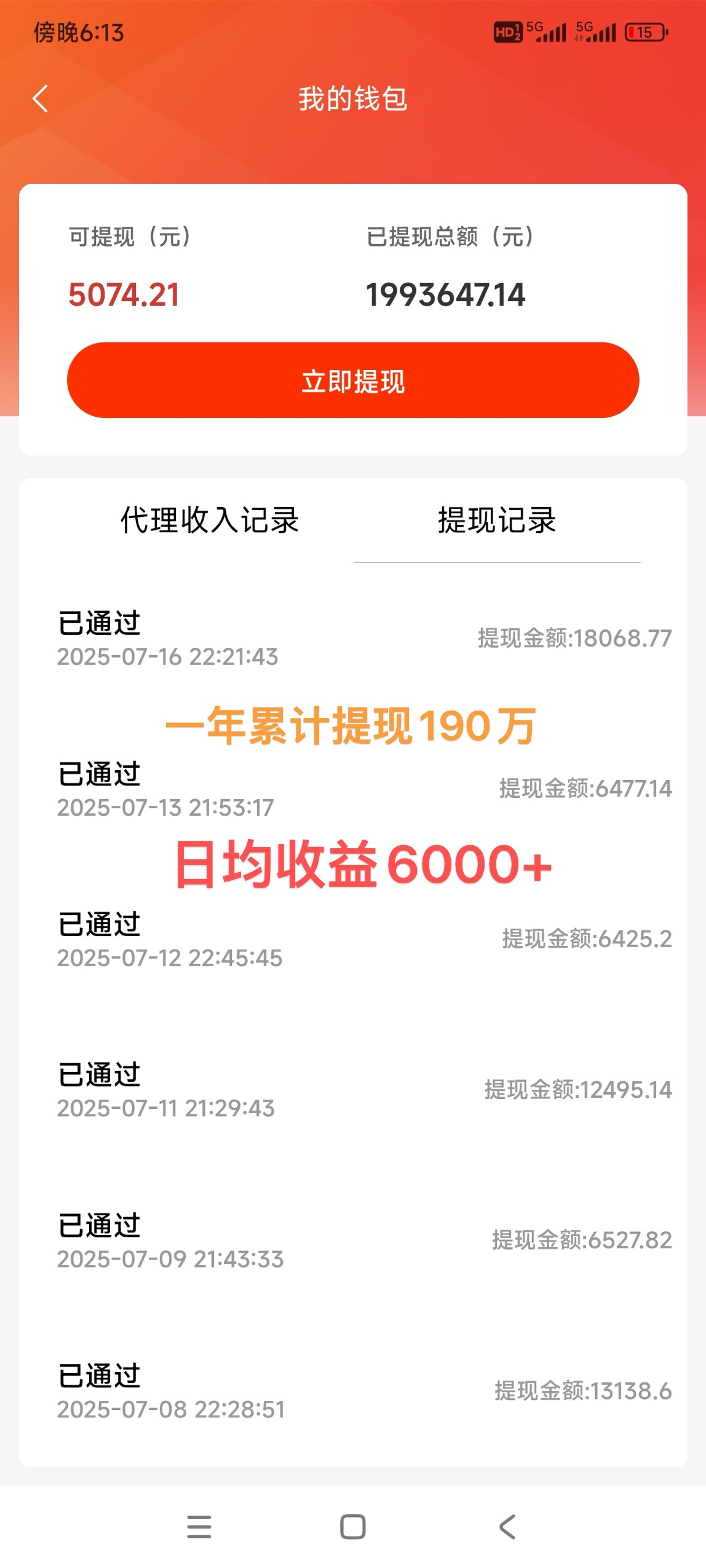Viewport: 706px width, 1568px height.
Task: Select the 提现记录 tab
Action: [x=497, y=520]
